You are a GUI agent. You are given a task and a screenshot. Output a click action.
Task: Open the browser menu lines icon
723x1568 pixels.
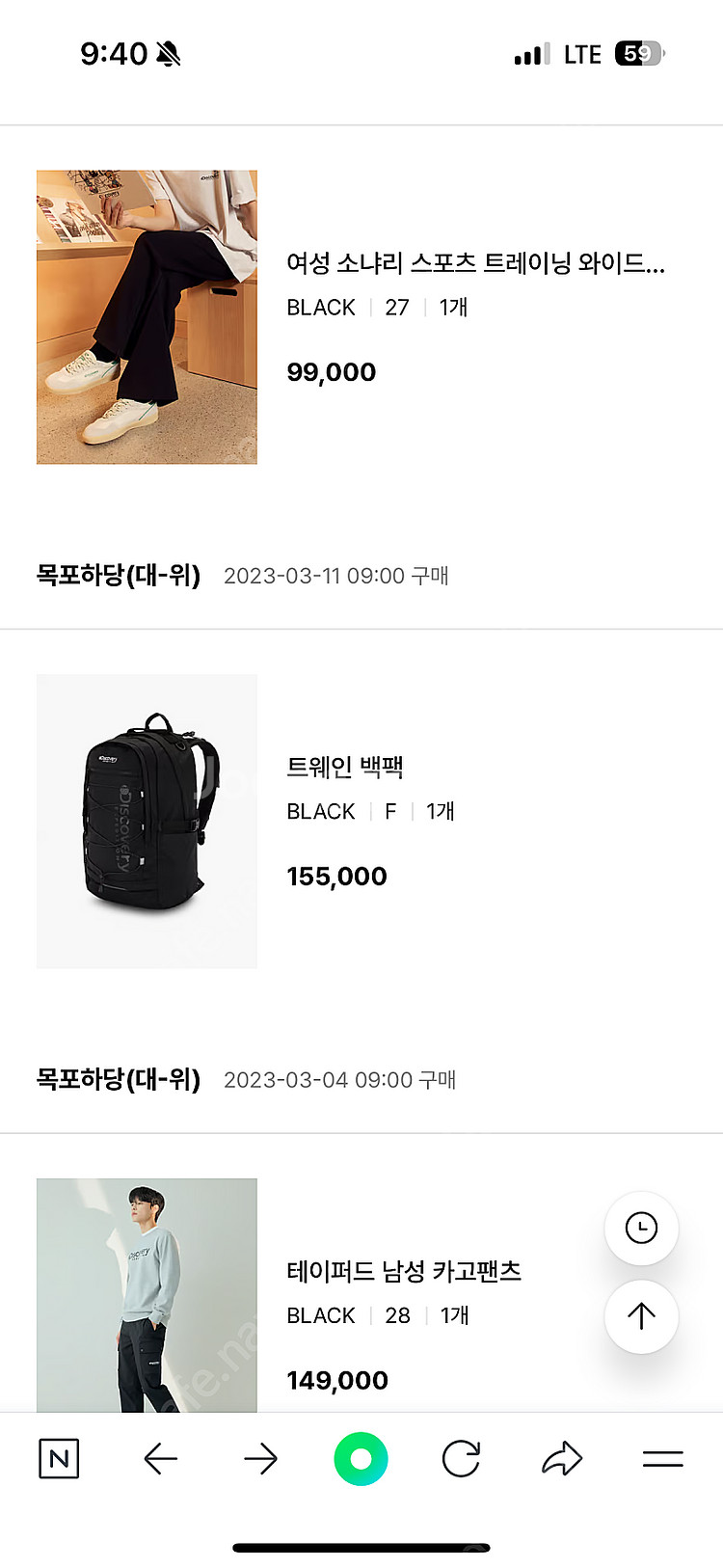click(x=662, y=1459)
